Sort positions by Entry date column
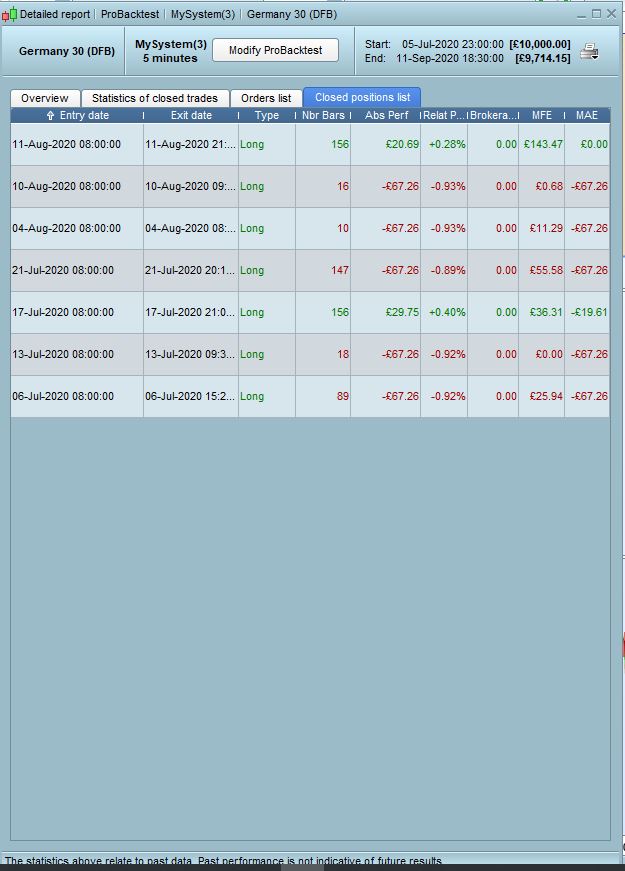 (78, 116)
